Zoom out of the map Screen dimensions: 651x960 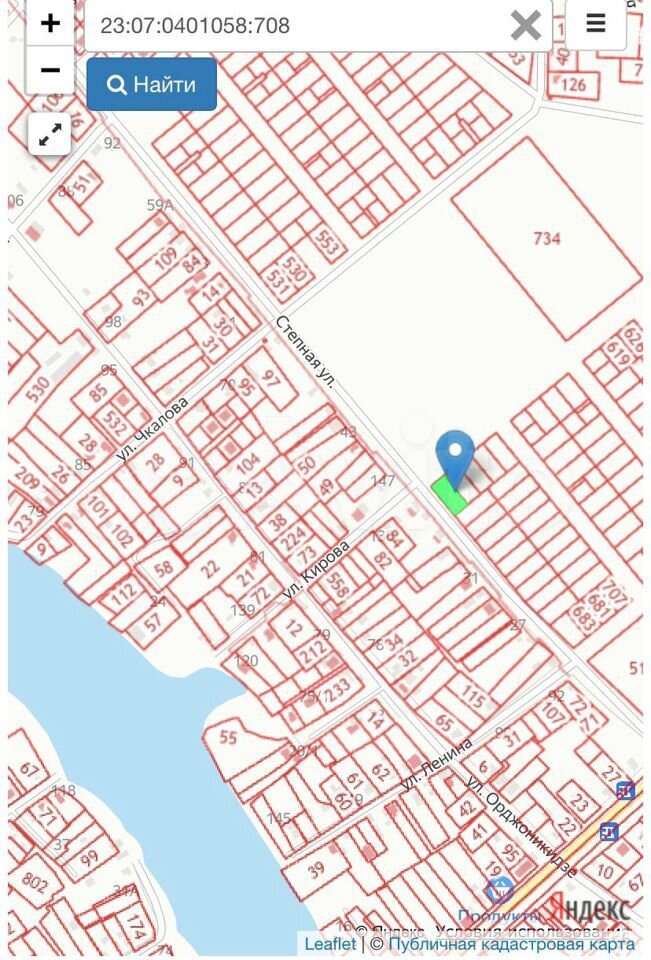[50, 70]
